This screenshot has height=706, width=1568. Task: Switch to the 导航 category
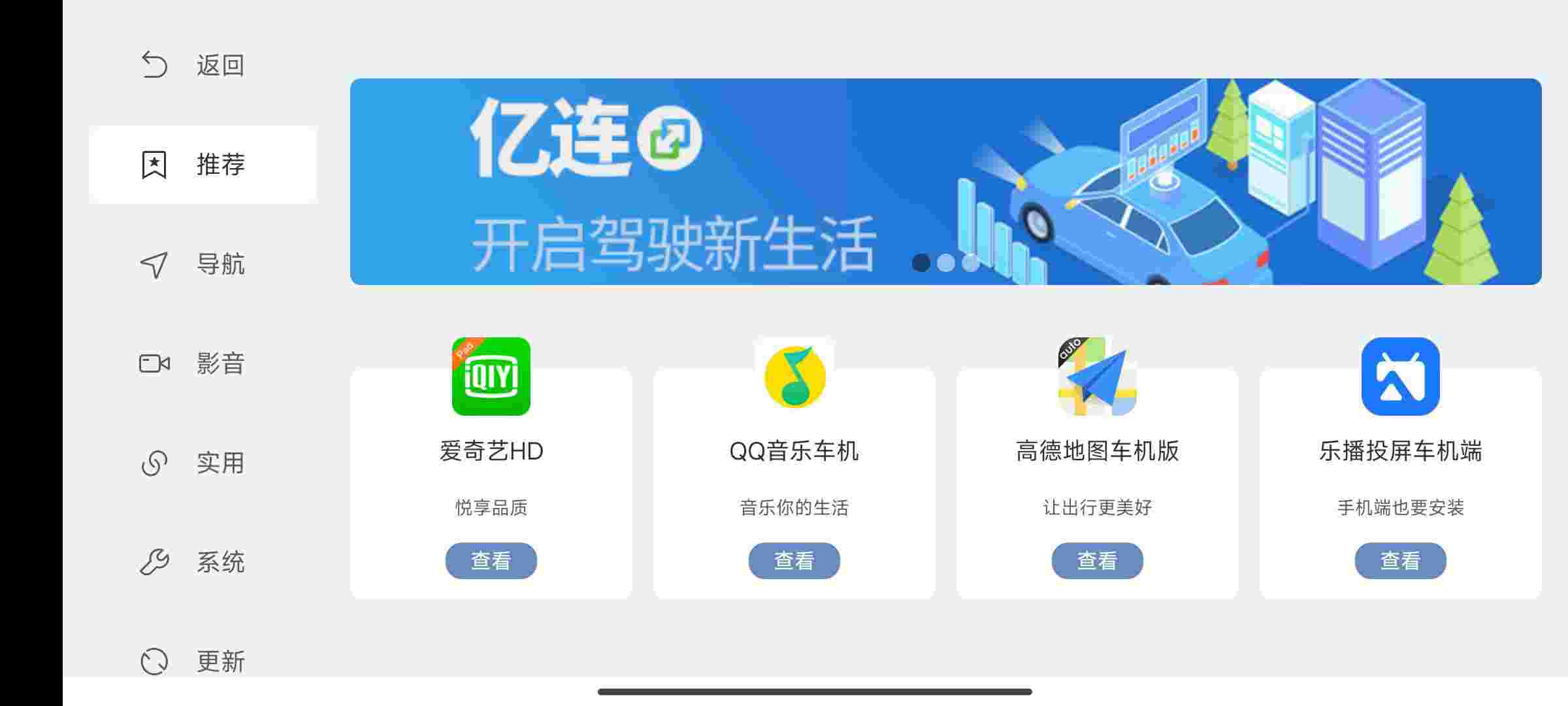point(193,265)
